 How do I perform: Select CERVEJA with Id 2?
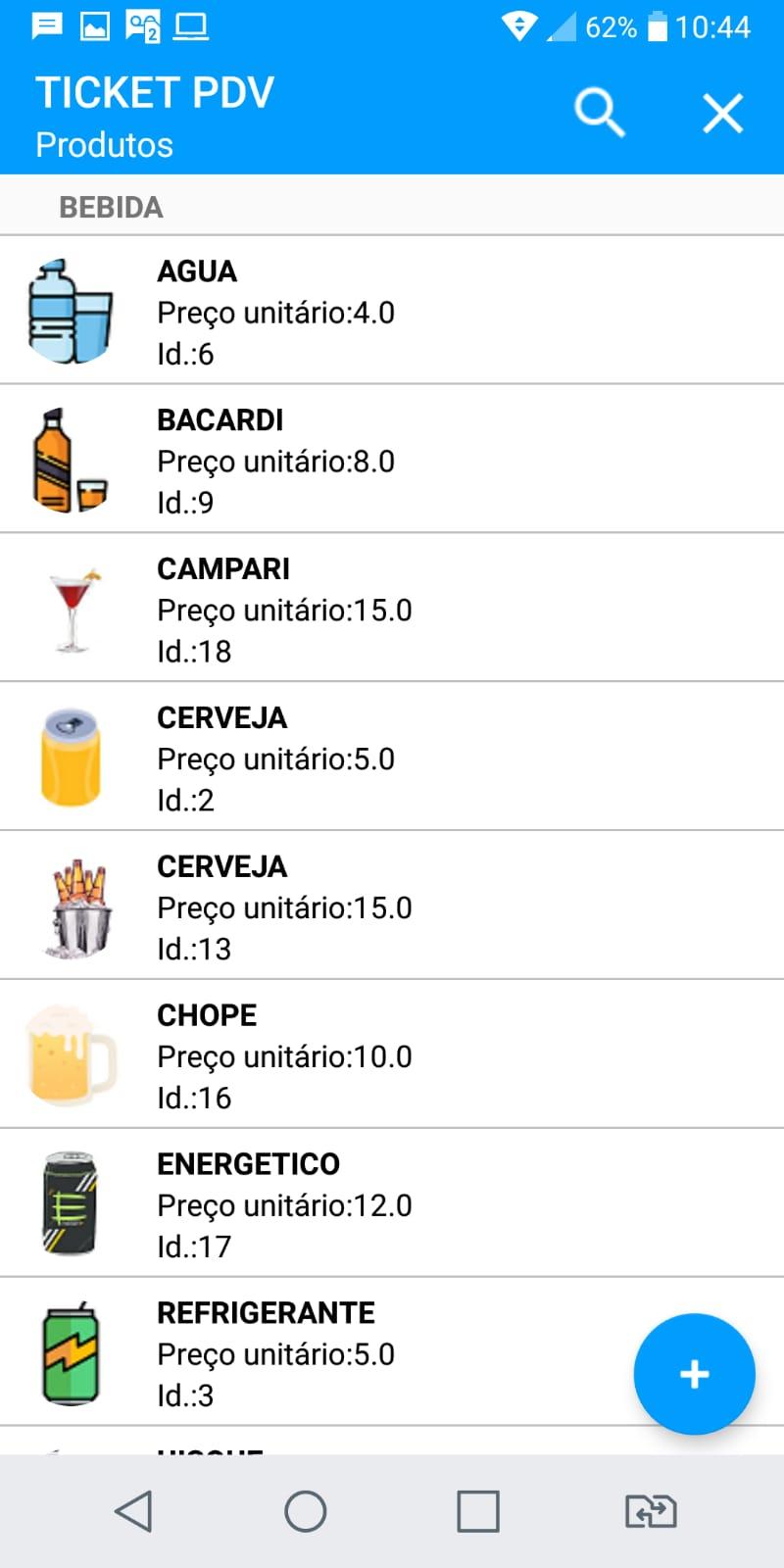click(x=392, y=757)
